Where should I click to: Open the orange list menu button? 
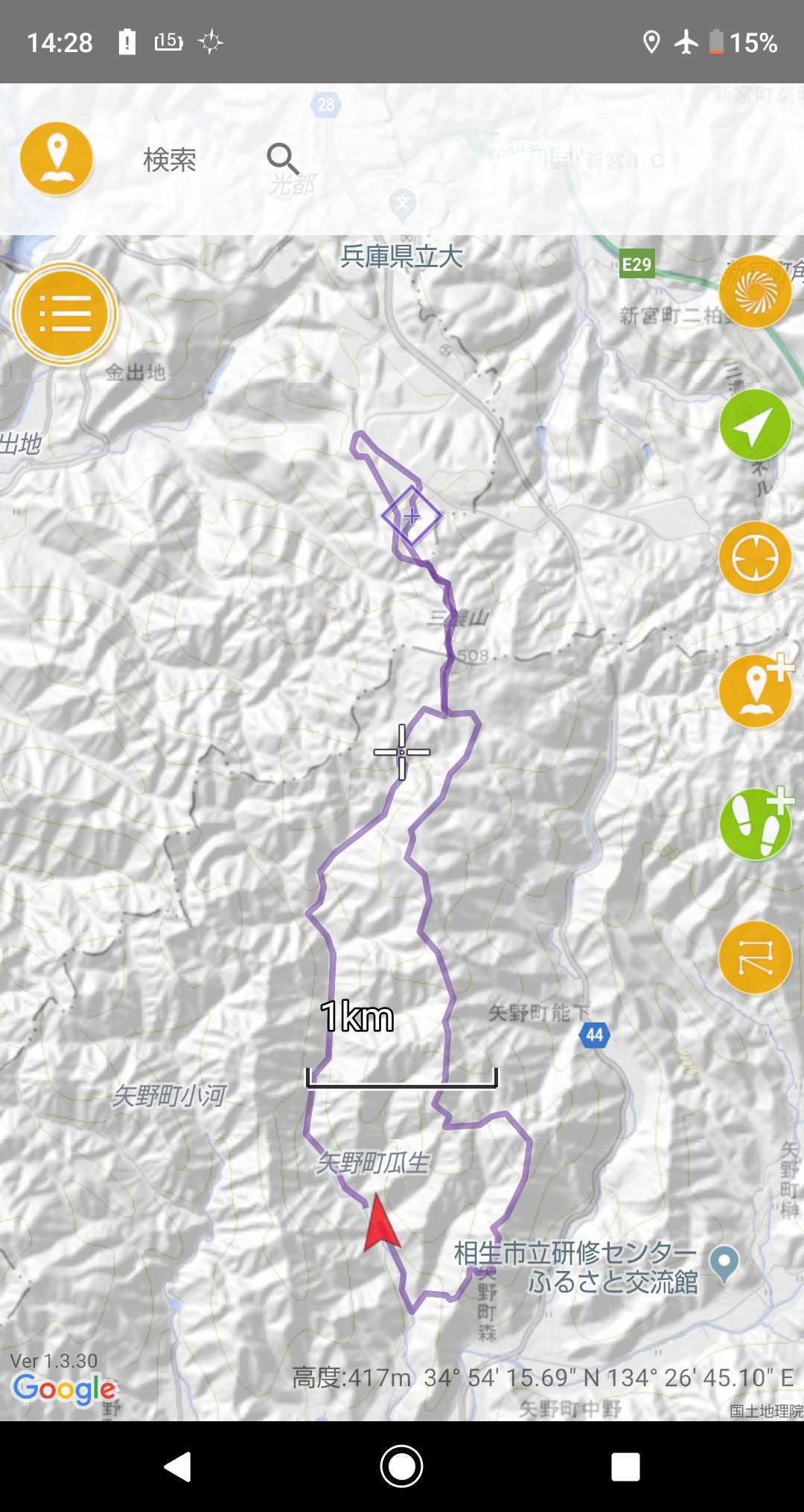(65, 314)
